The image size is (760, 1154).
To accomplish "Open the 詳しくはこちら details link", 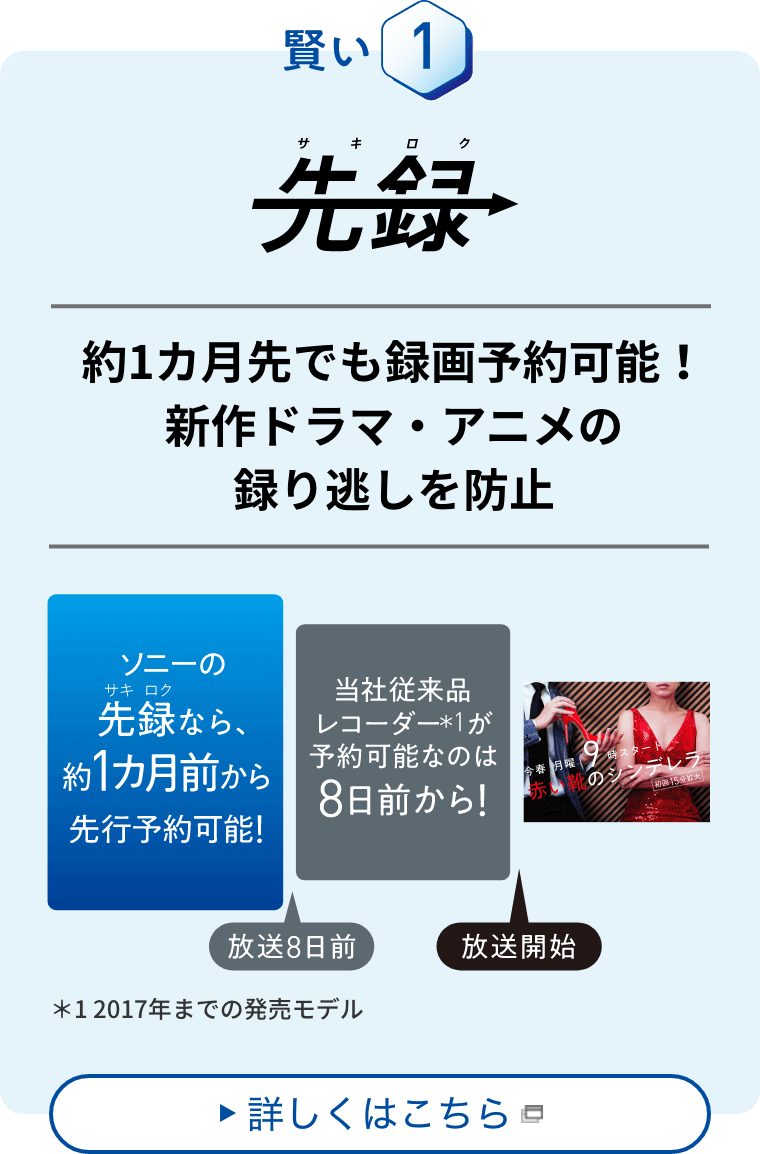I will click(380, 1113).
